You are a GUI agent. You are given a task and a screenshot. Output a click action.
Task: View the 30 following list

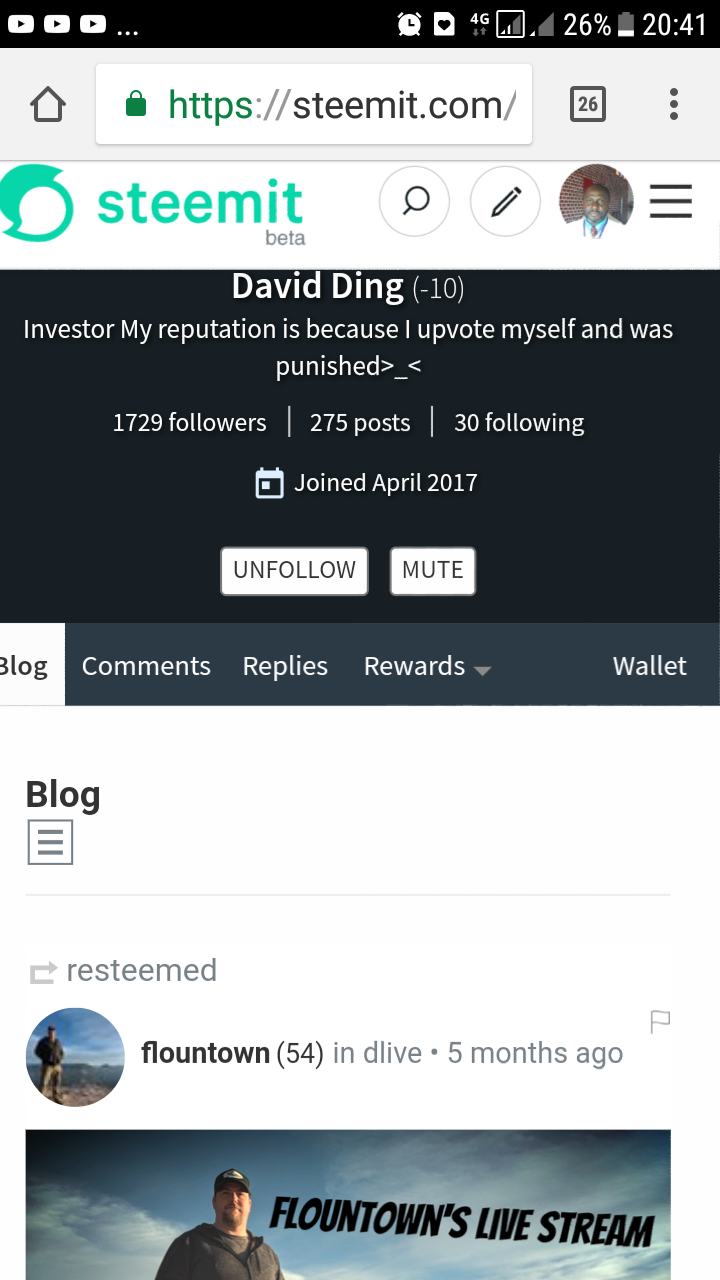point(519,423)
